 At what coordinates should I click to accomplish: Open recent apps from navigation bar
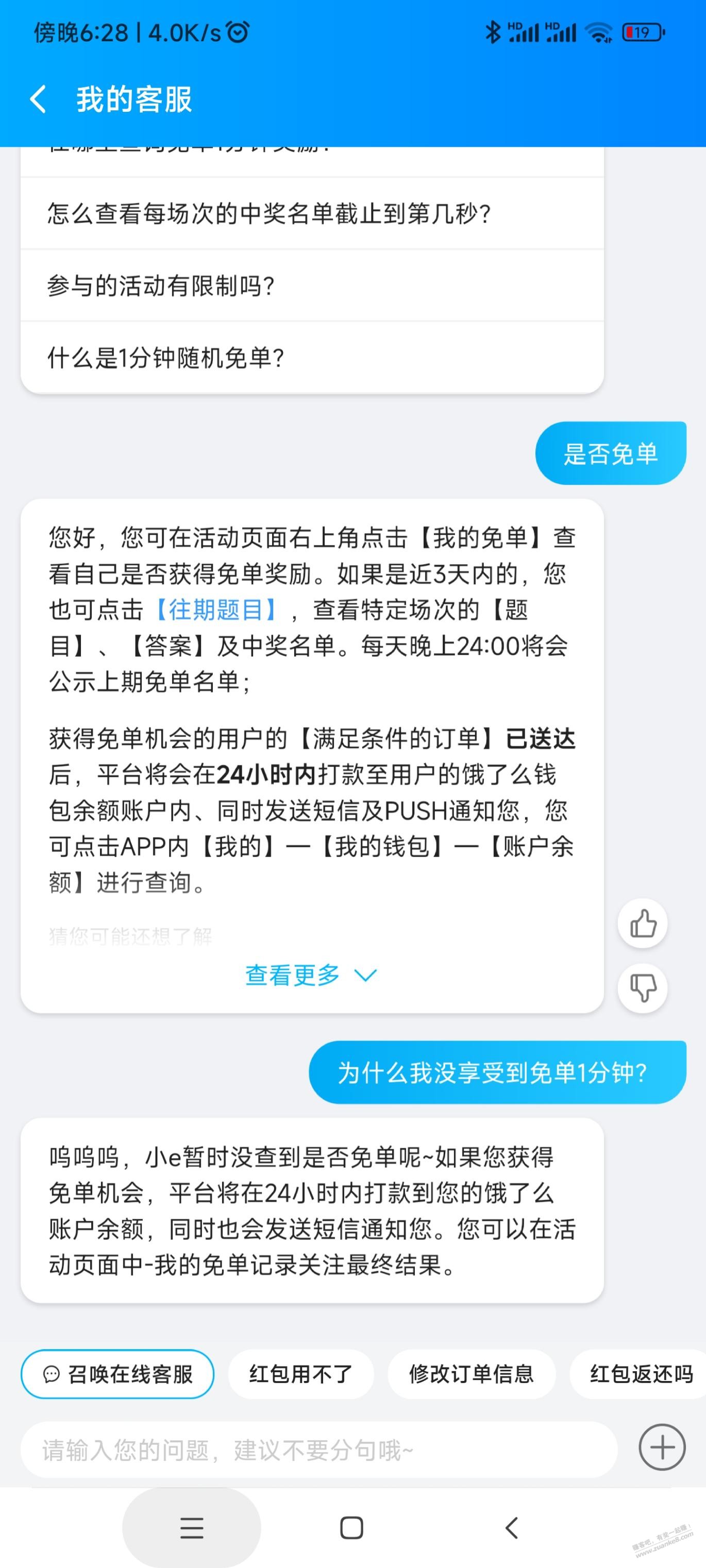pyautogui.click(x=192, y=1528)
